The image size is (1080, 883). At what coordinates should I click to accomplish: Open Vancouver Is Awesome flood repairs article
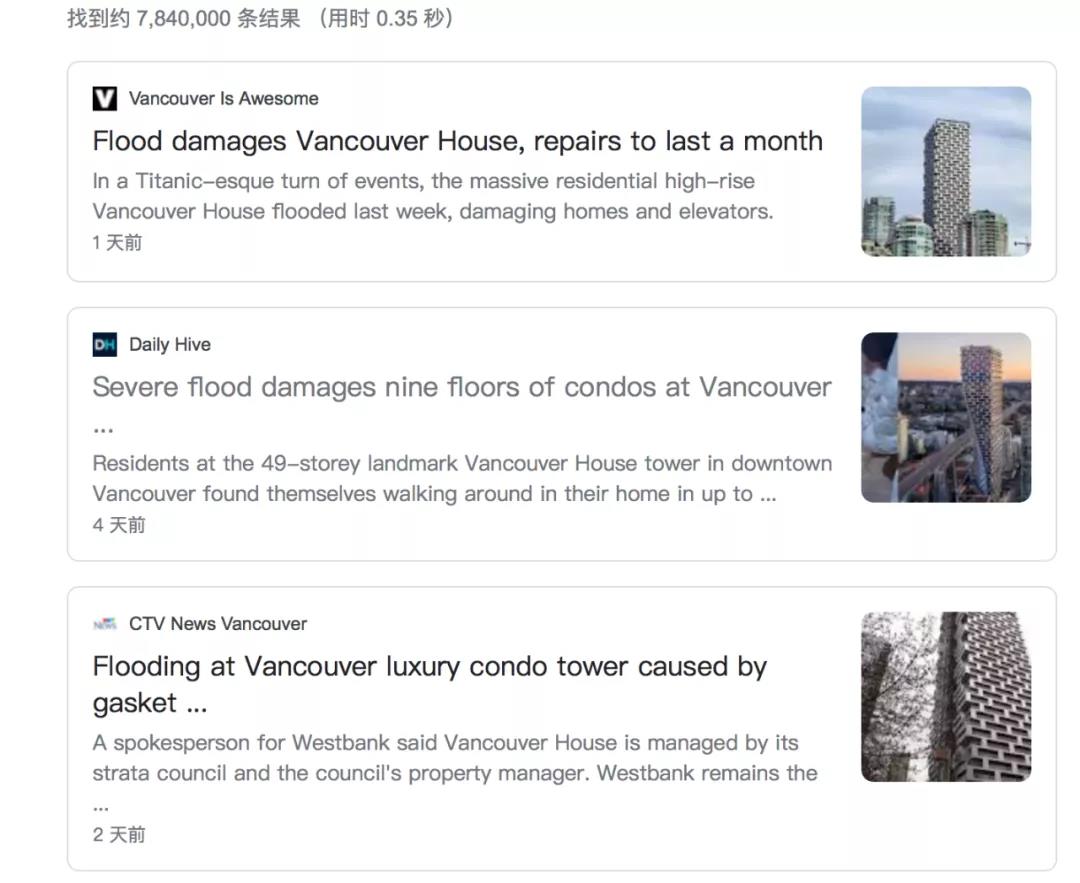coord(457,141)
